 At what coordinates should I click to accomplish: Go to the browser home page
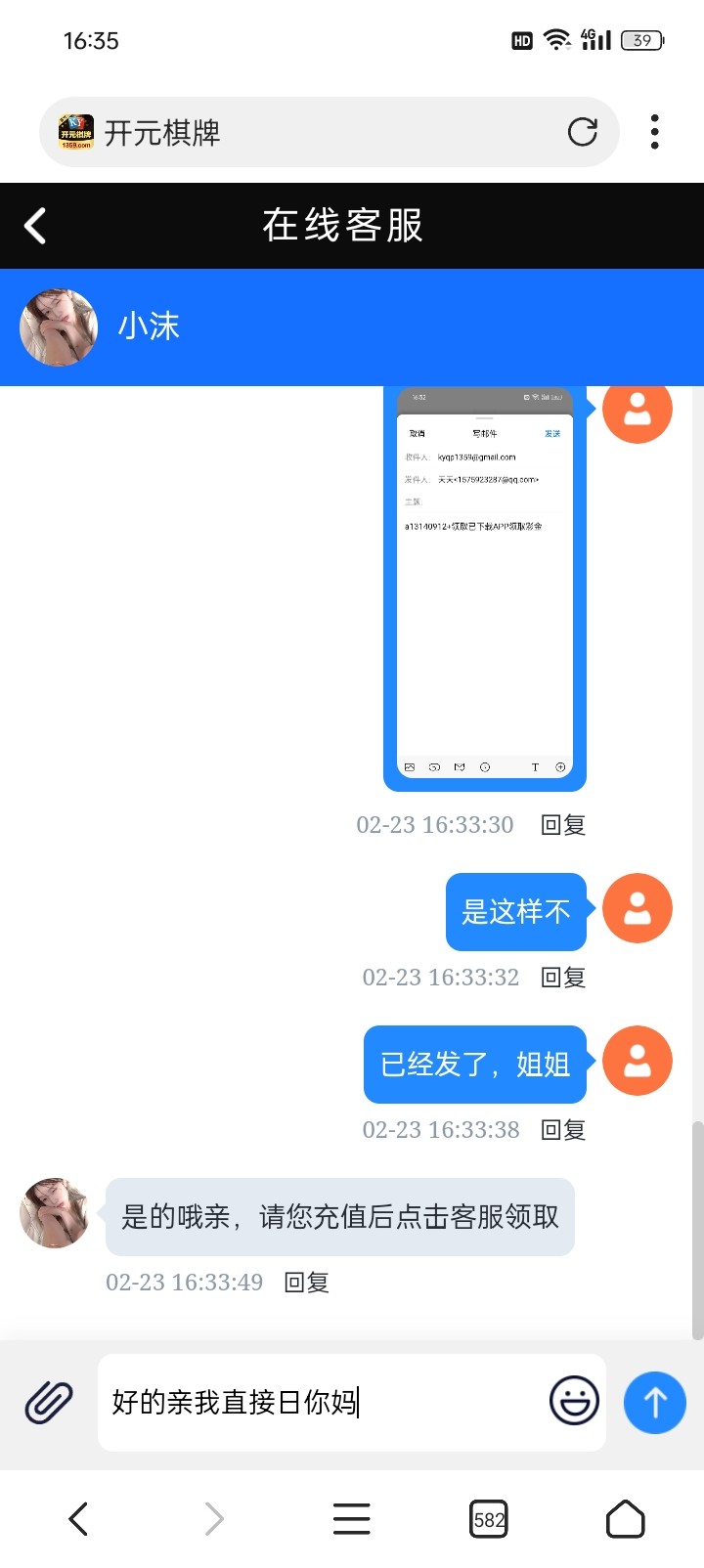626,1519
